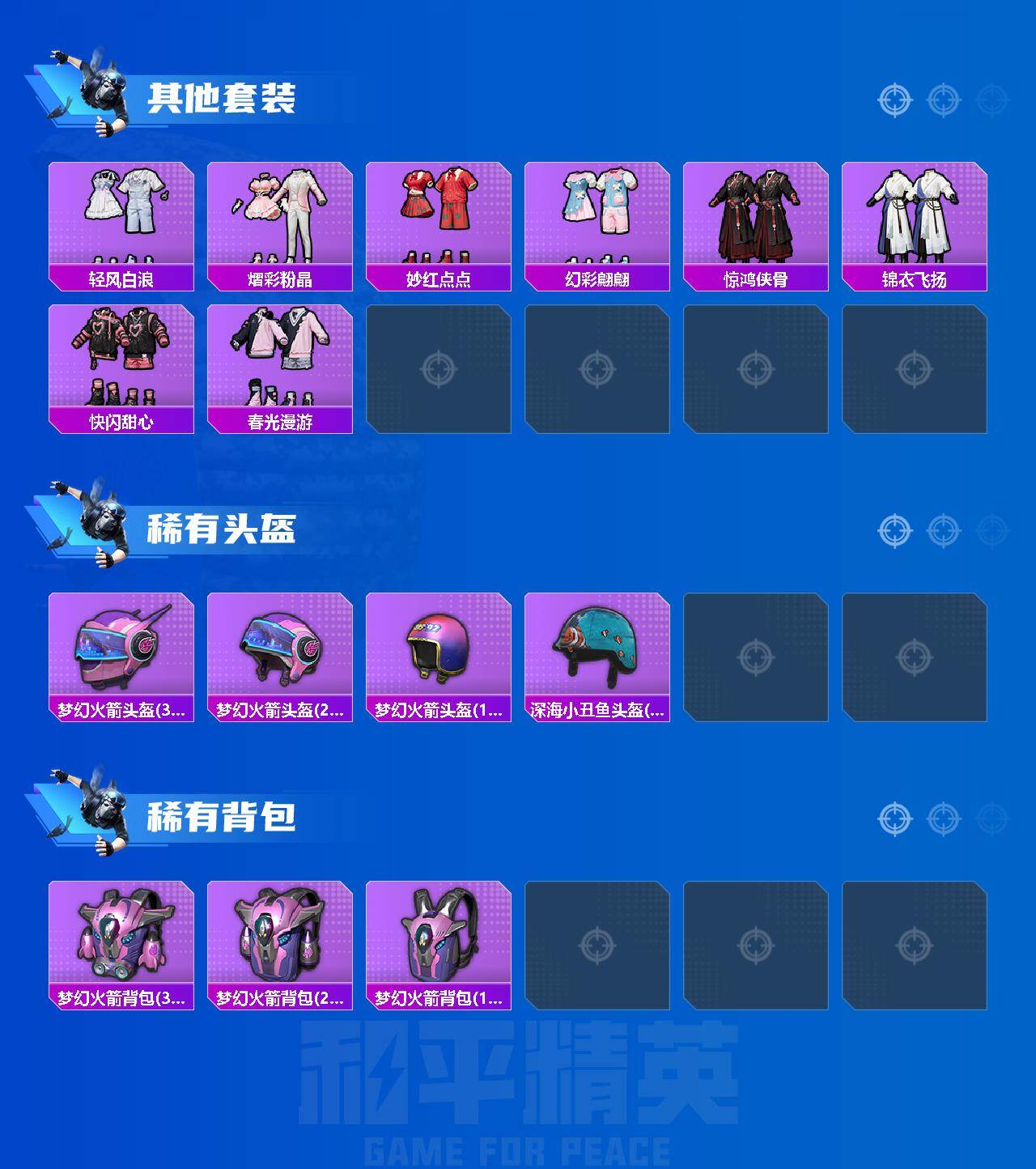Open the 熠彩粉晶 outfit set
Image resolution: width=1036 pixels, height=1169 pixels.
[279, 219]
